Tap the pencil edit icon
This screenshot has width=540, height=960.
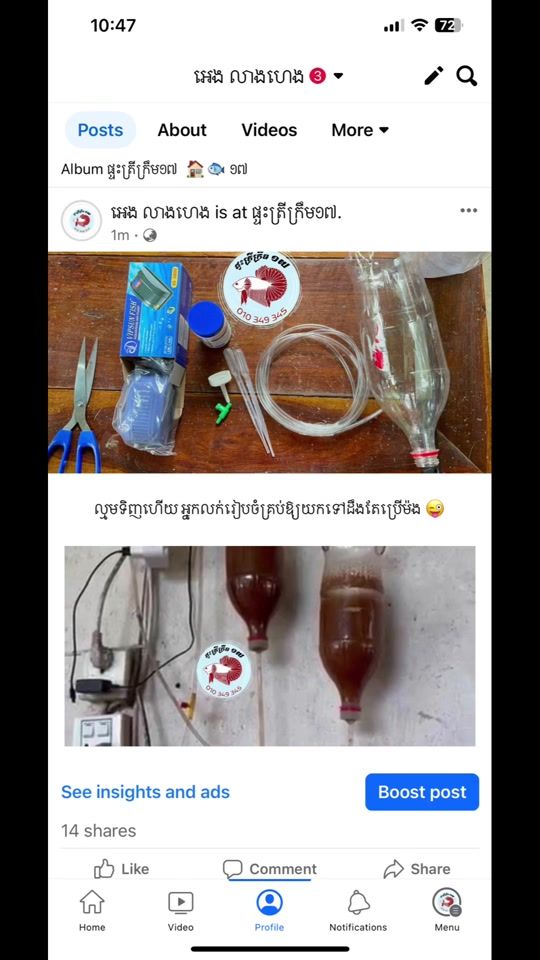point(433,76)
